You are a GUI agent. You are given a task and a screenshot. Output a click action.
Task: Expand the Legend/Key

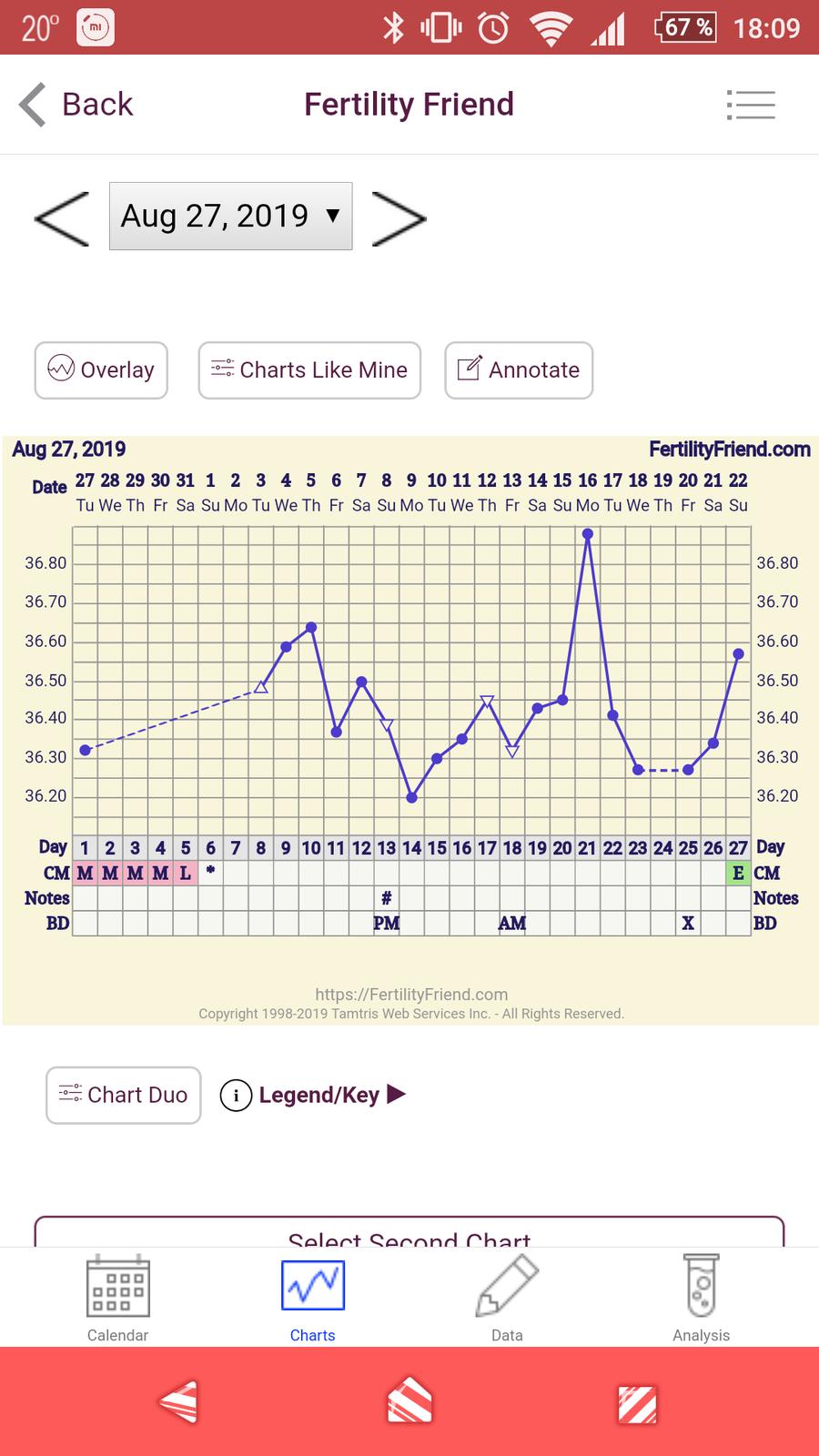[x=314, y=1095]
